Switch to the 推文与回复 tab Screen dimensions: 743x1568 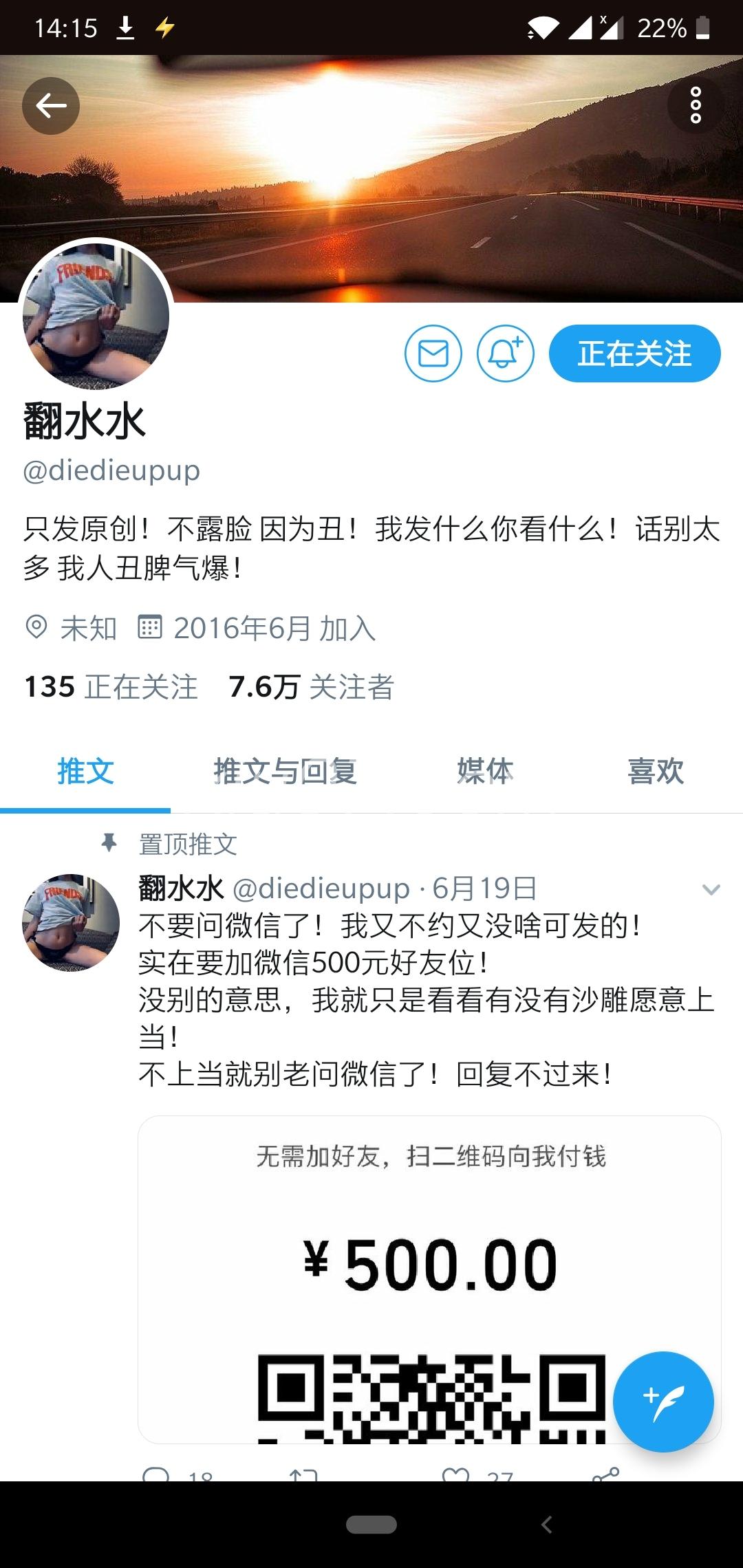(x=285, y=772)
